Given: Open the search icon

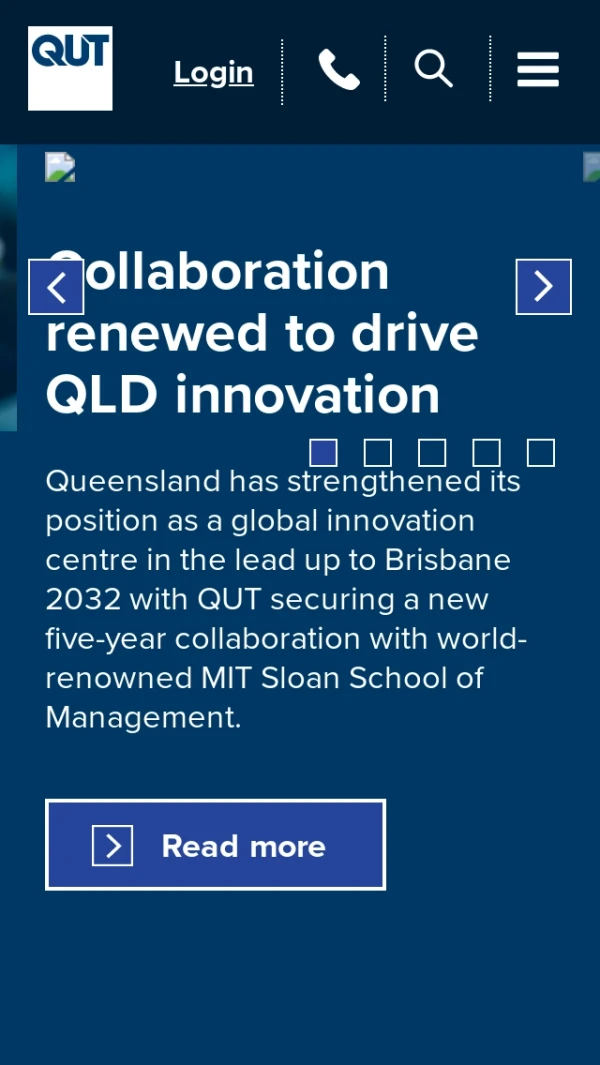Looking at the screenshot, I should coord(434,69).
